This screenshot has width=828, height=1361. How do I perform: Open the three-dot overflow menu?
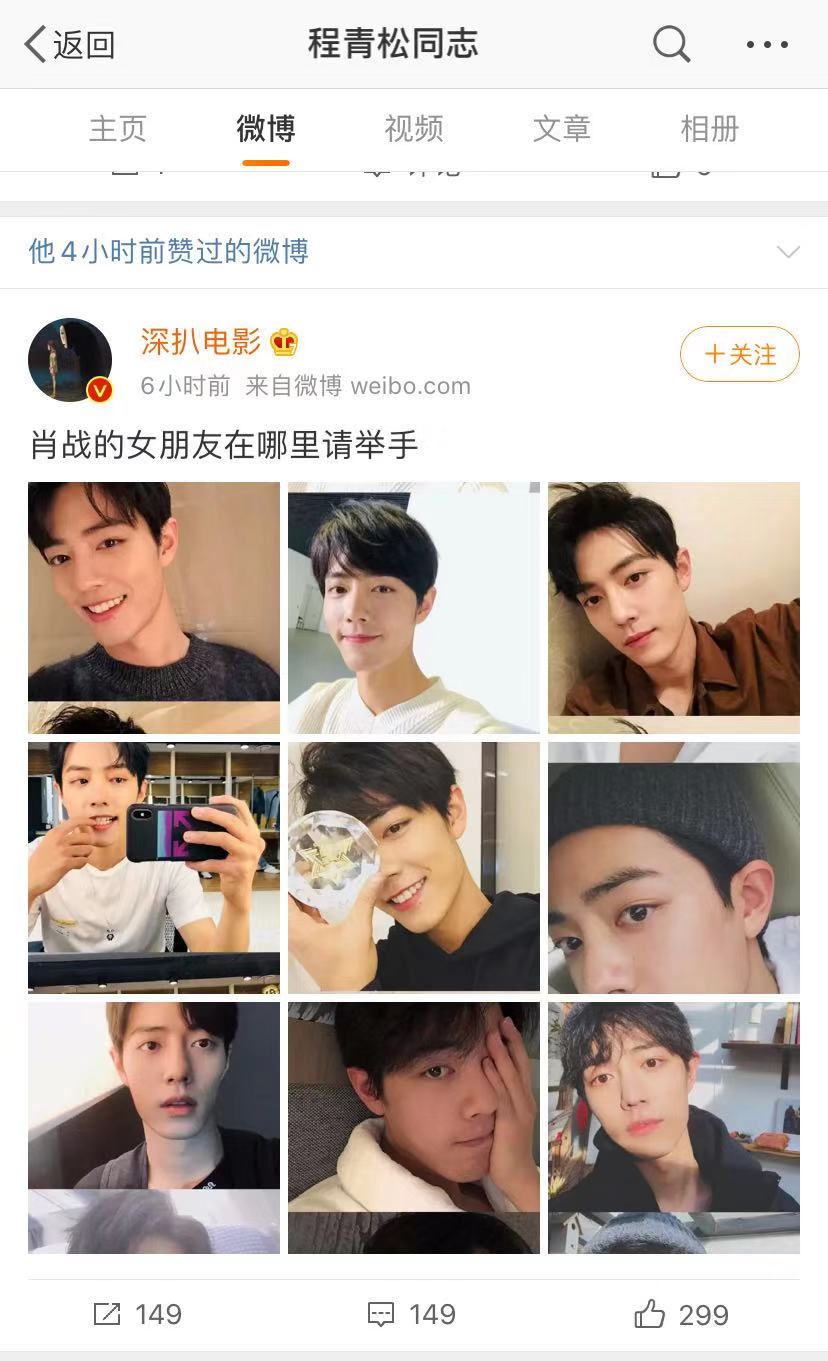point(767,44)
